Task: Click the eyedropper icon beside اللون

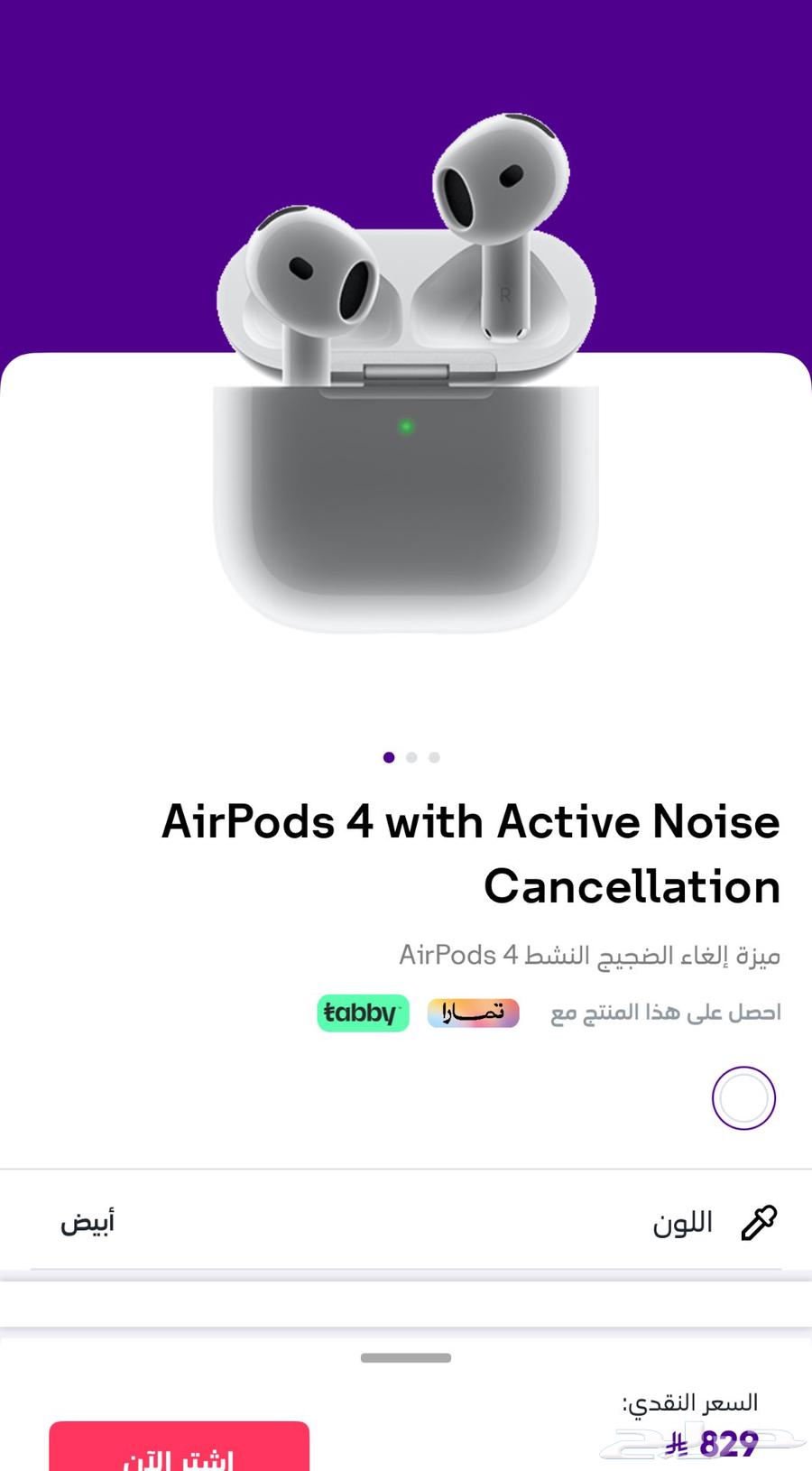Action: [x=758, y=1221]
